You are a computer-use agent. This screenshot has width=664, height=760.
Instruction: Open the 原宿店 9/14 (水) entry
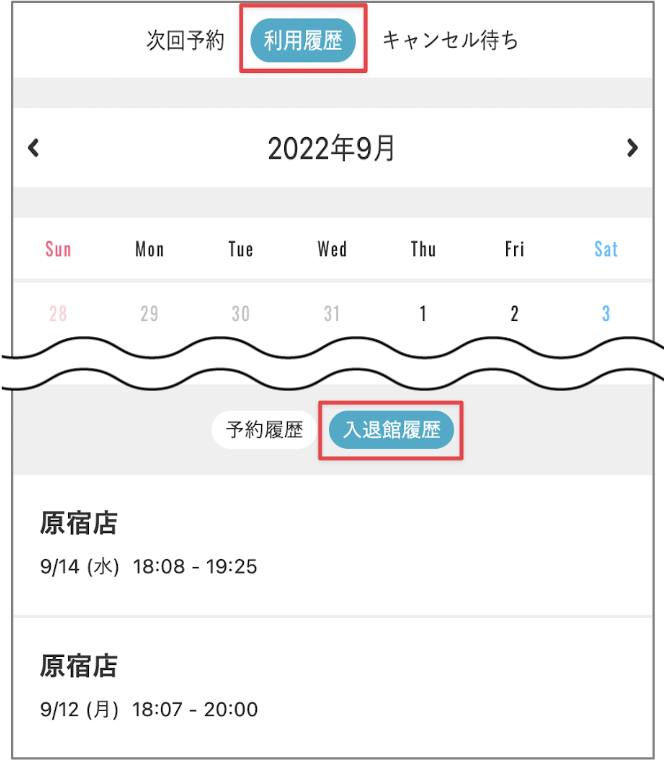pos(330,544)
